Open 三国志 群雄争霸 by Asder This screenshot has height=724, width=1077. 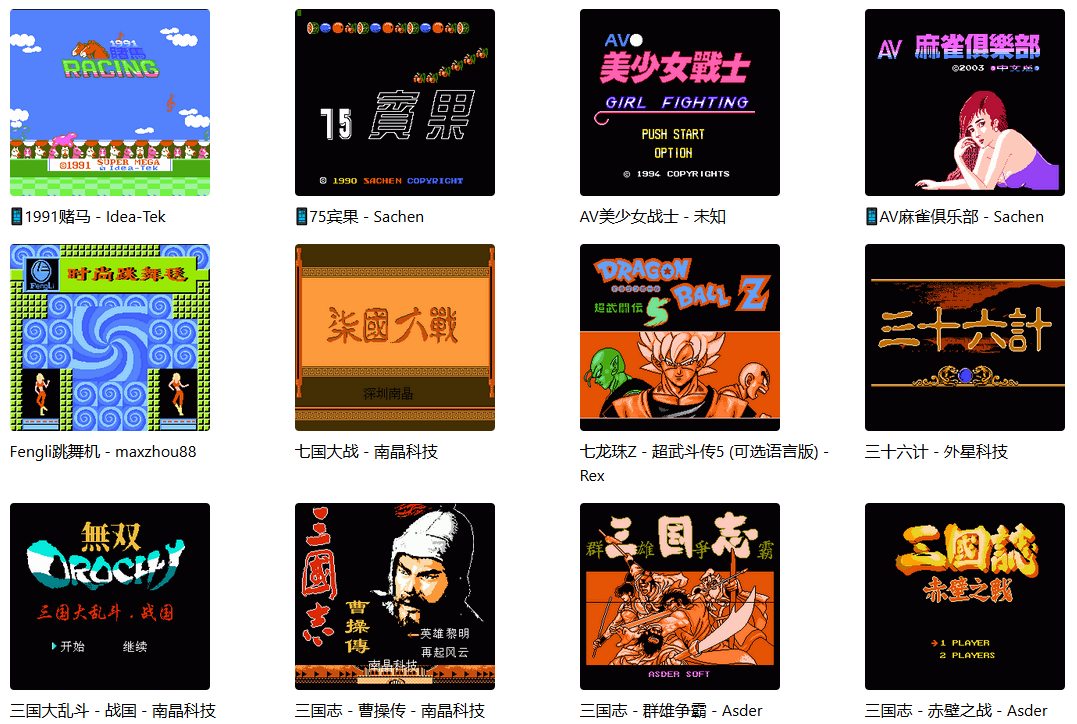point(680,596)
